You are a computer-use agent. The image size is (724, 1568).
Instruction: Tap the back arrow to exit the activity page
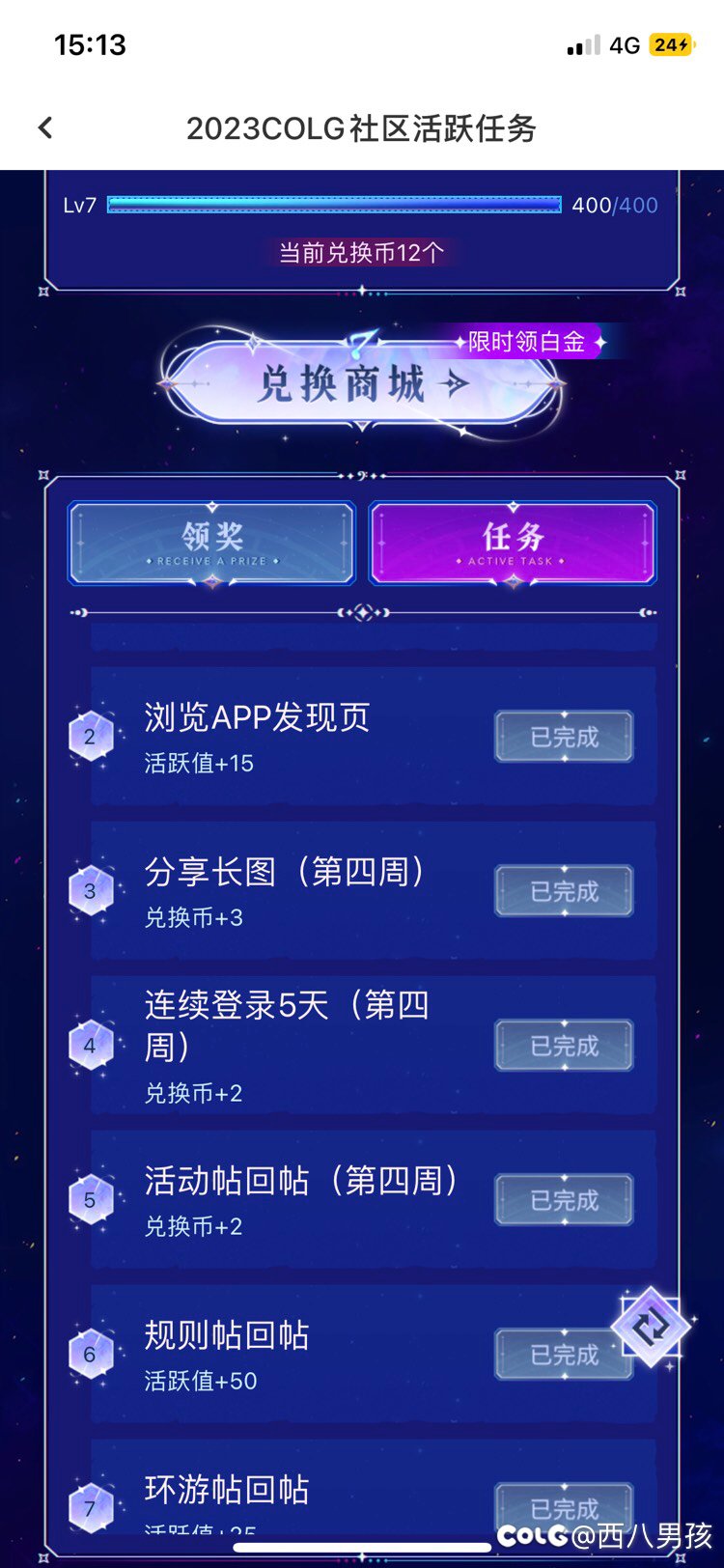(44, 126)
